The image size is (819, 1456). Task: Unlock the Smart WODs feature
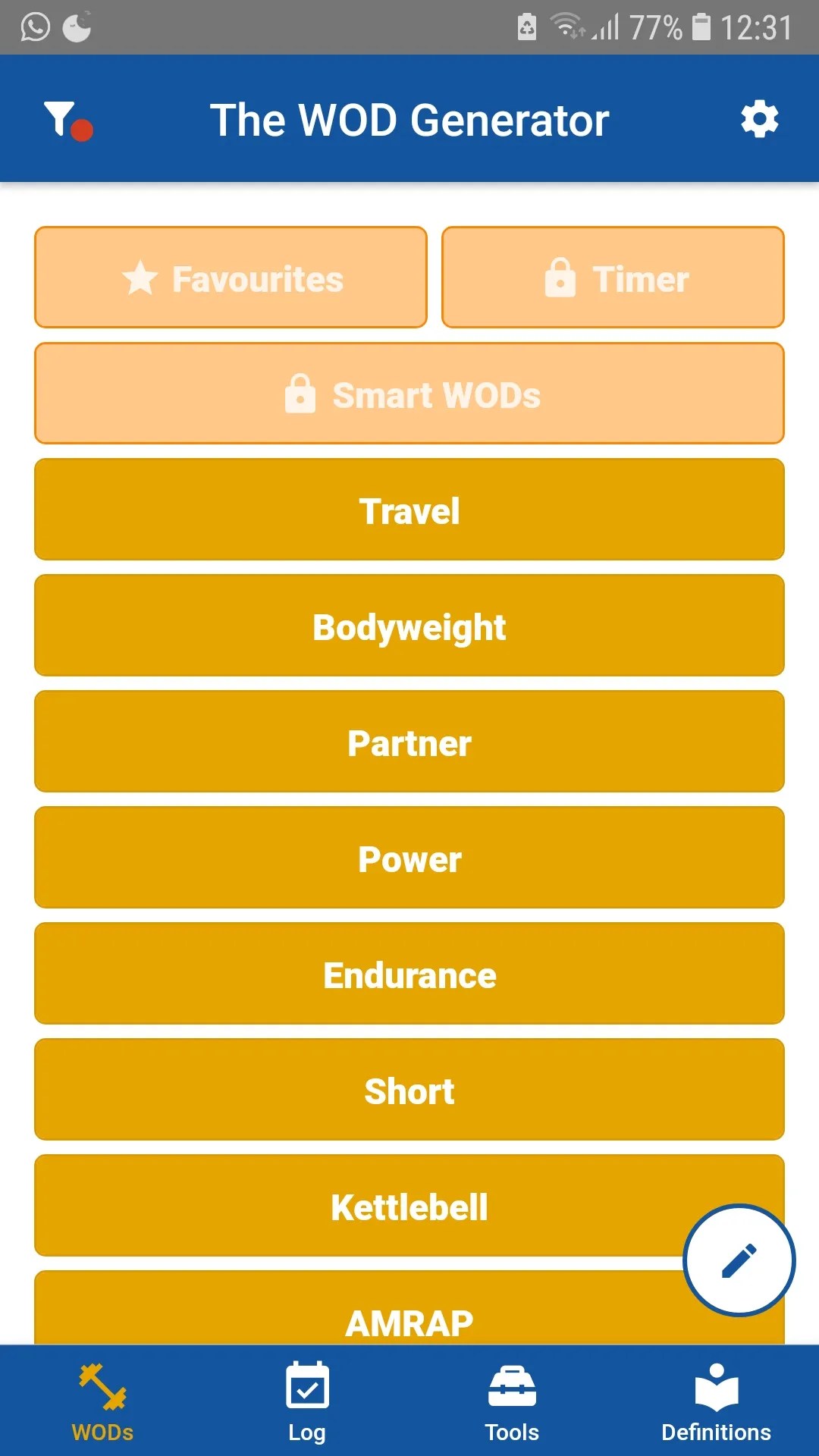click(x=409, y=394)
